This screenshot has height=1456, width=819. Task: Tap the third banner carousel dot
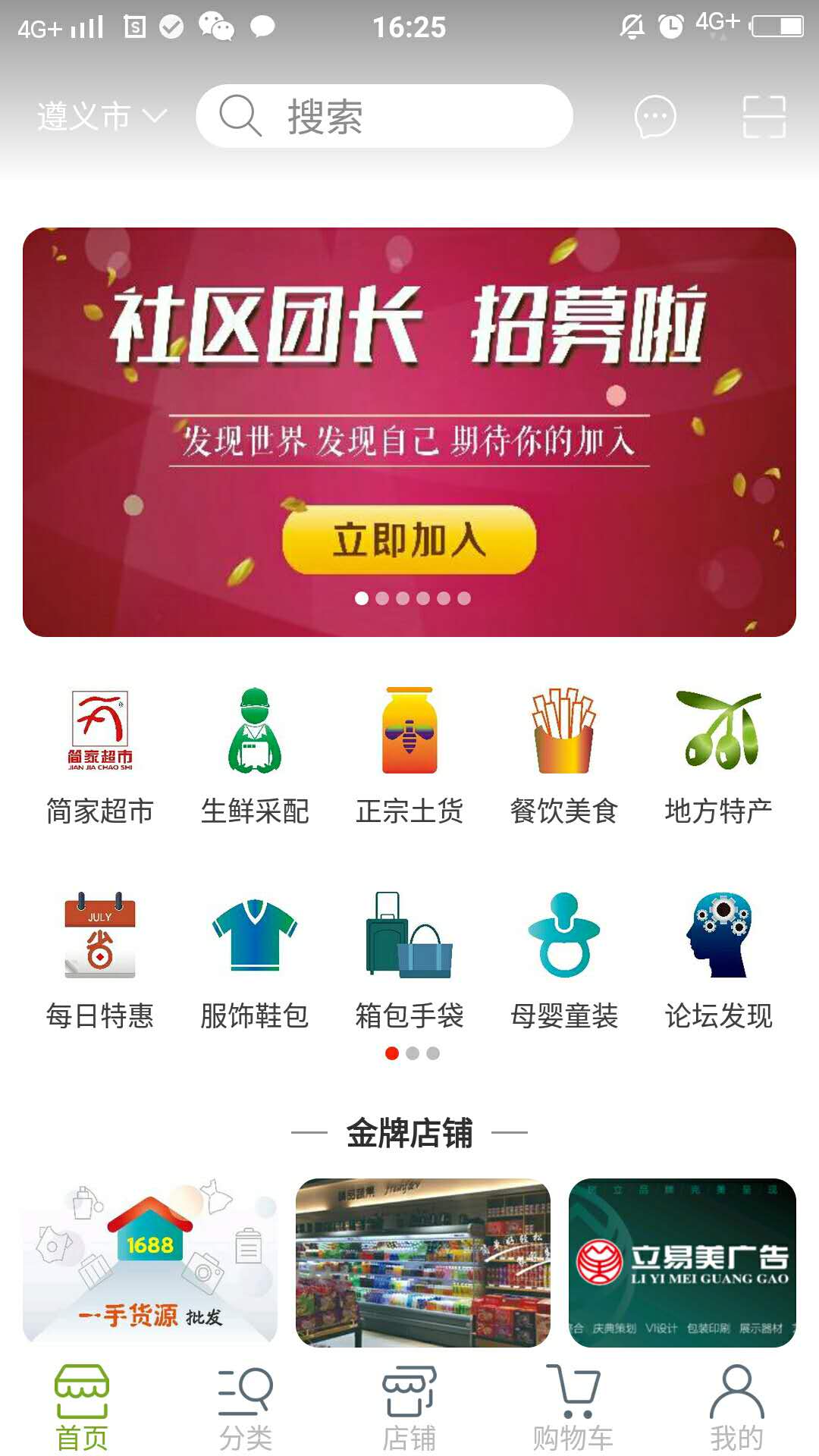(x=400, y=599)
